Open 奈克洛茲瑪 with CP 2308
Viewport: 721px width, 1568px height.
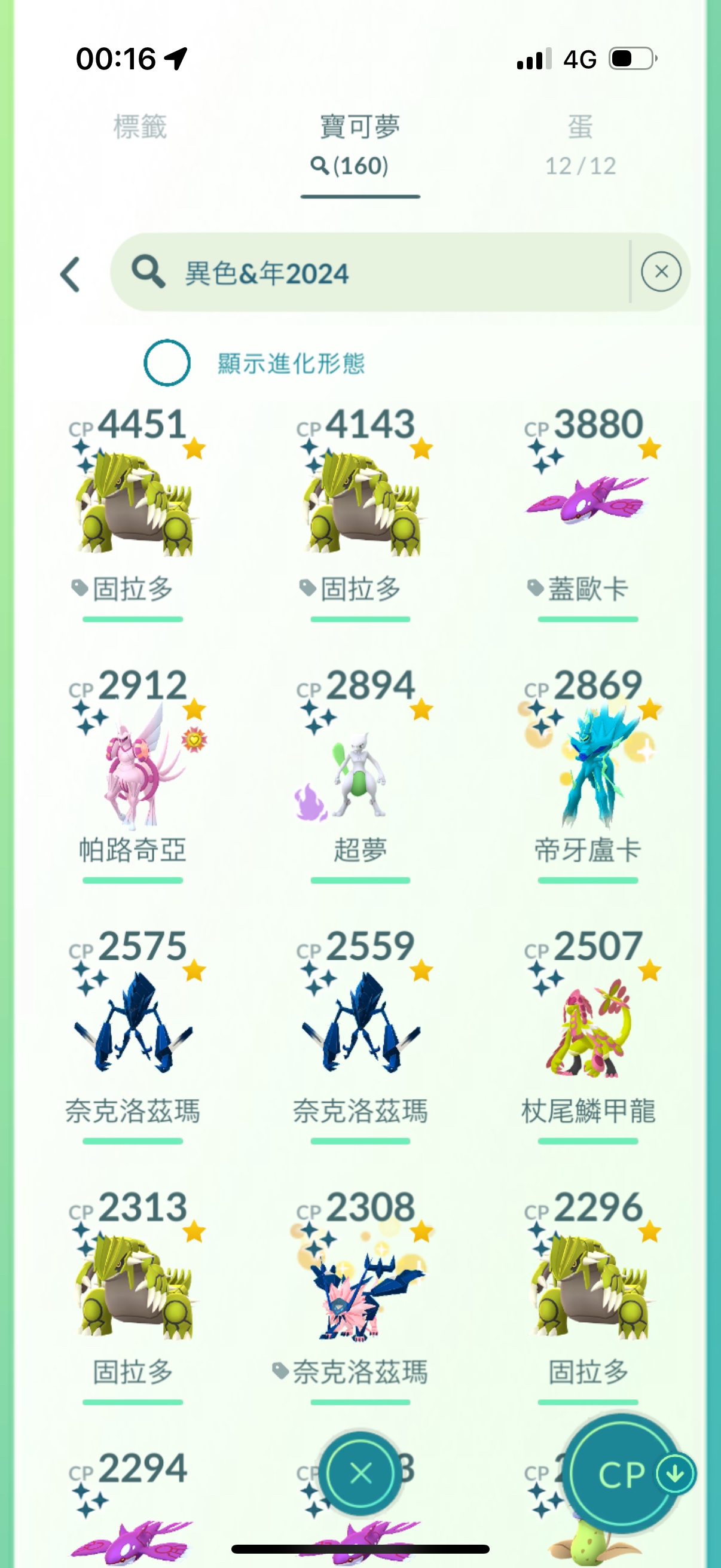360,1288
